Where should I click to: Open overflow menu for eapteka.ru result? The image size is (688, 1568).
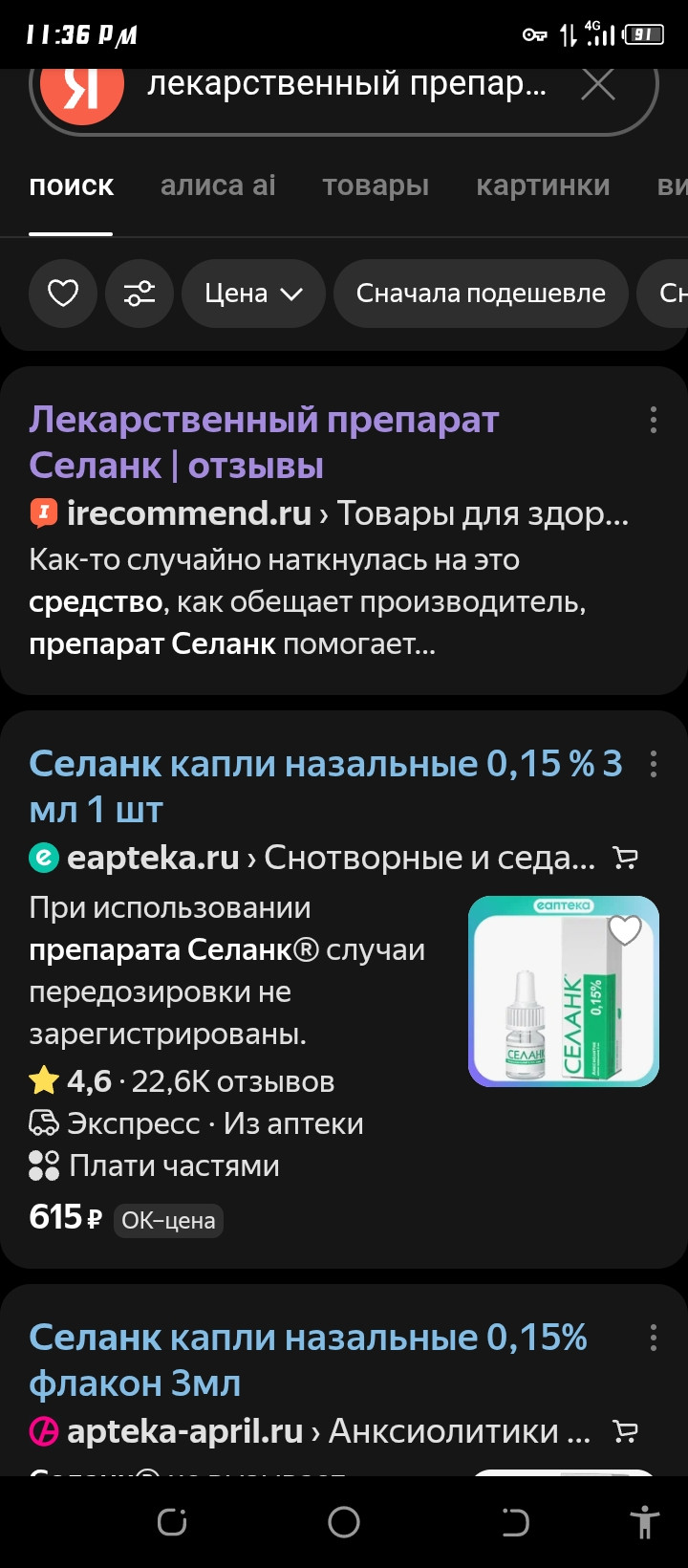coord(654,764)
